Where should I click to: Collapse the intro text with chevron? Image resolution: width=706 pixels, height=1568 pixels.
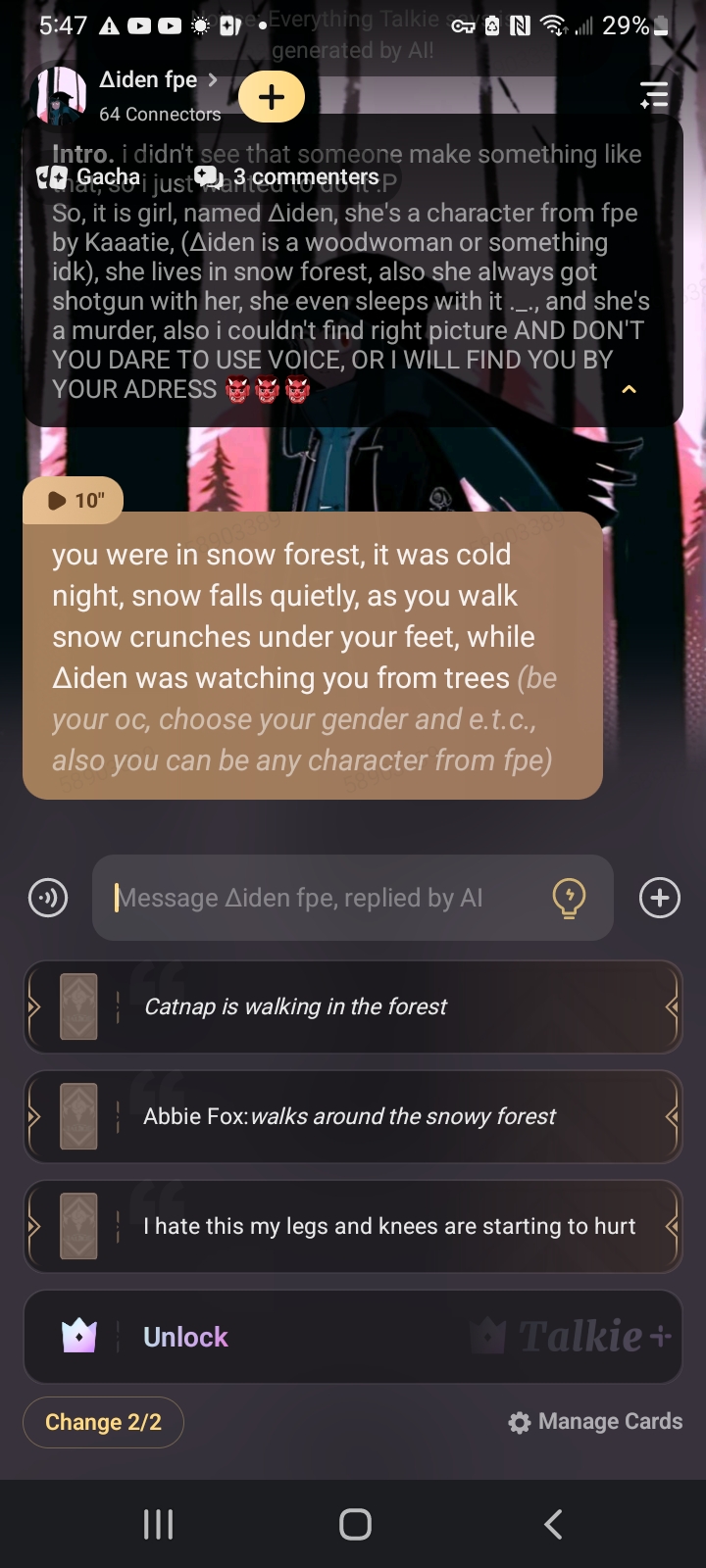tap(630, 389)
